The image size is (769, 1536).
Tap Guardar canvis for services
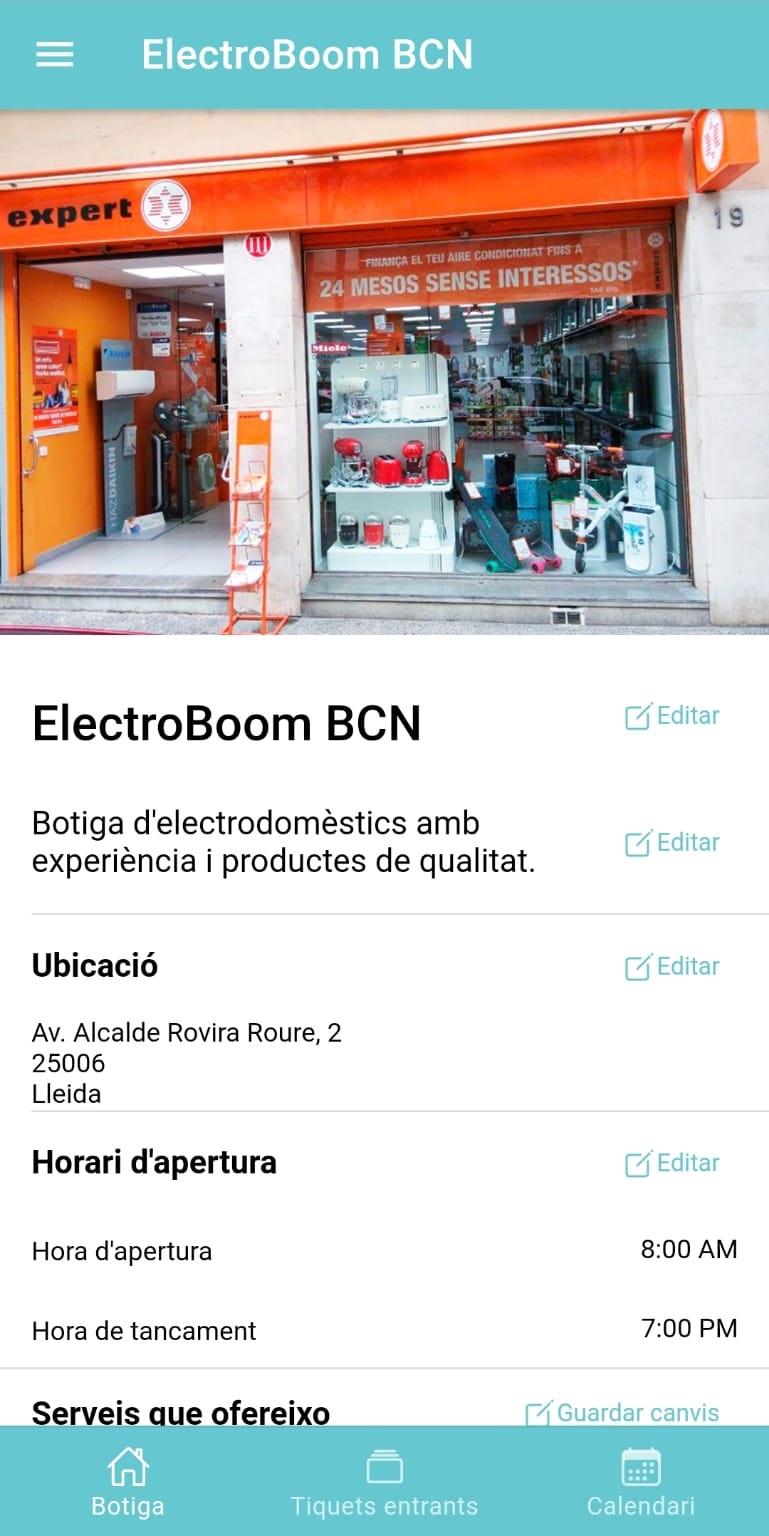coord(622,1412)
